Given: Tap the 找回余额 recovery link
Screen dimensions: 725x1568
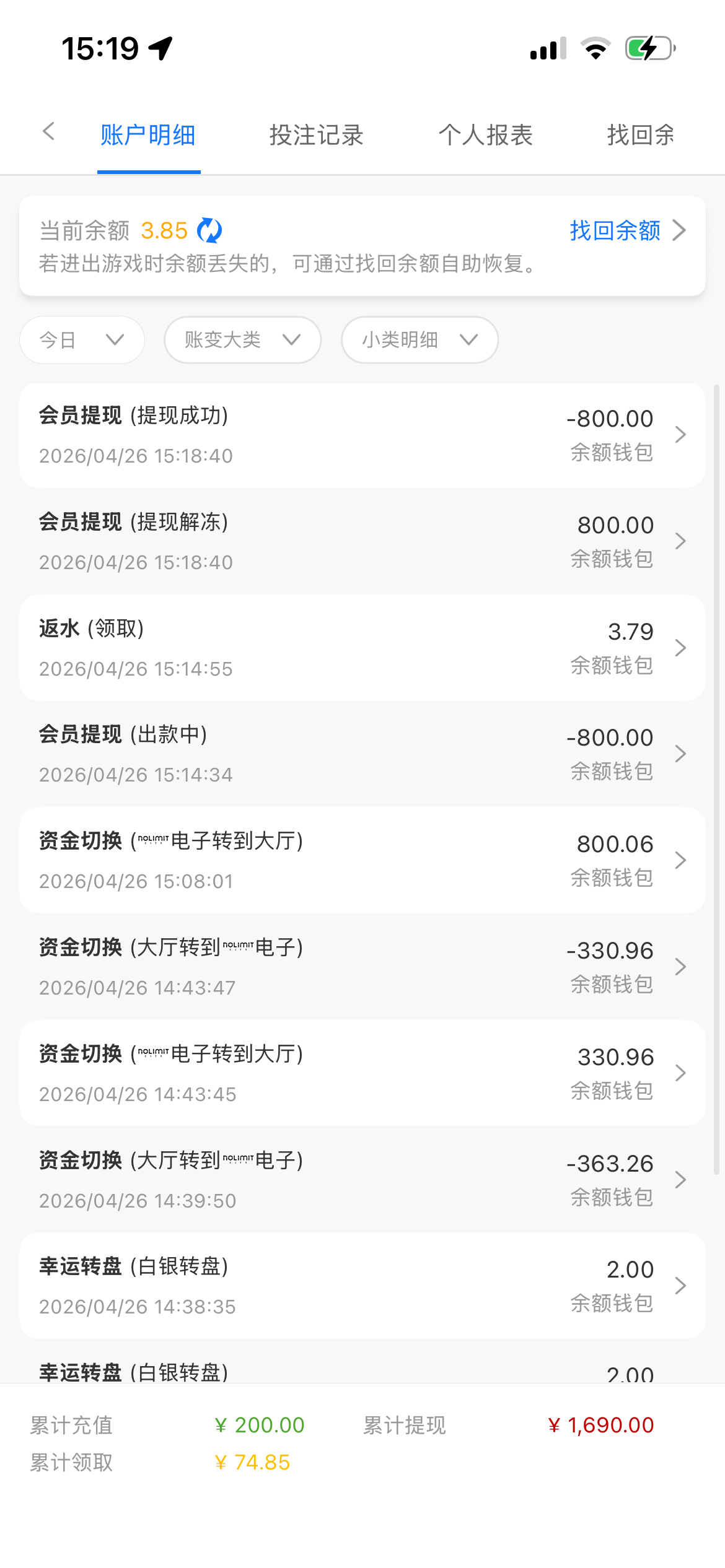Looking at the screenshot, I should 614,230.
